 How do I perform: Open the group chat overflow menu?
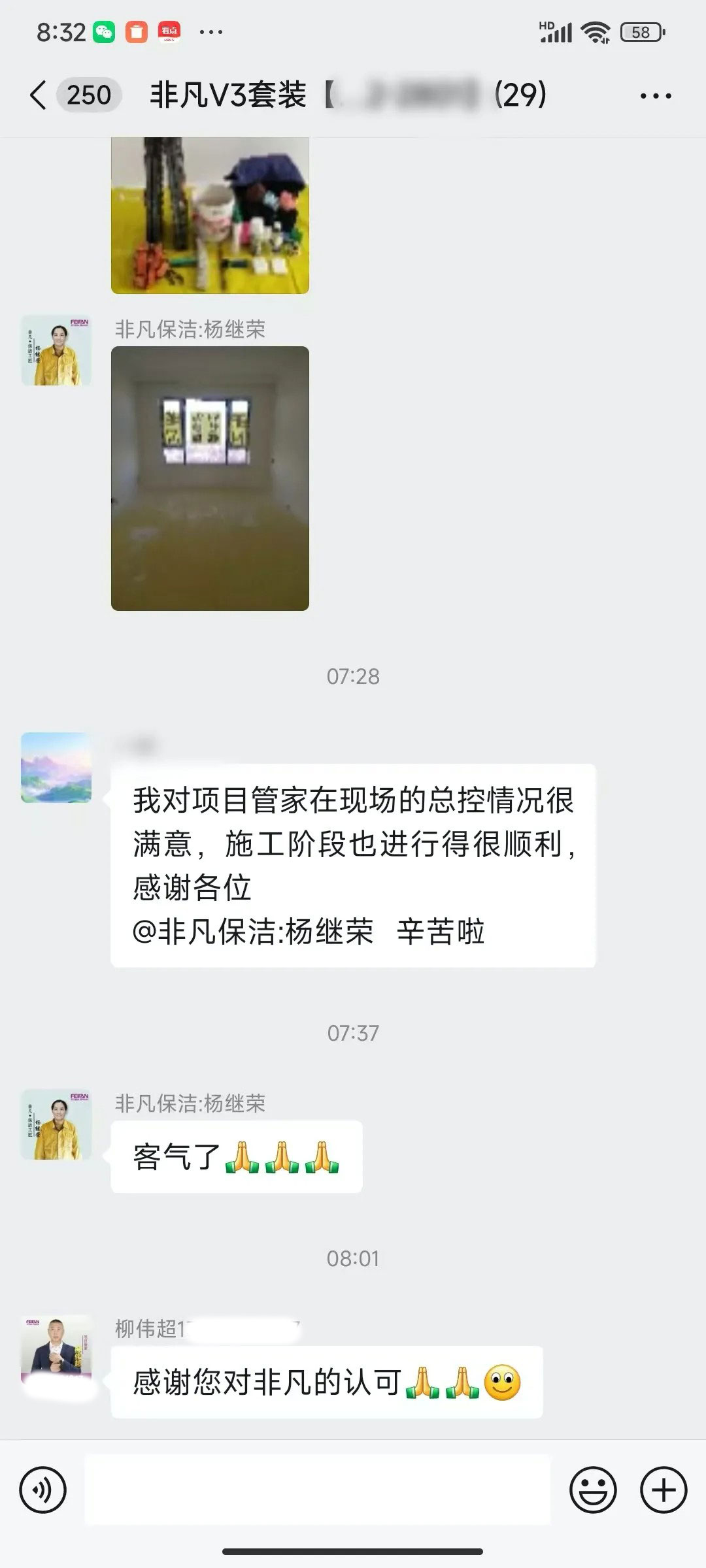pos(655,96)
